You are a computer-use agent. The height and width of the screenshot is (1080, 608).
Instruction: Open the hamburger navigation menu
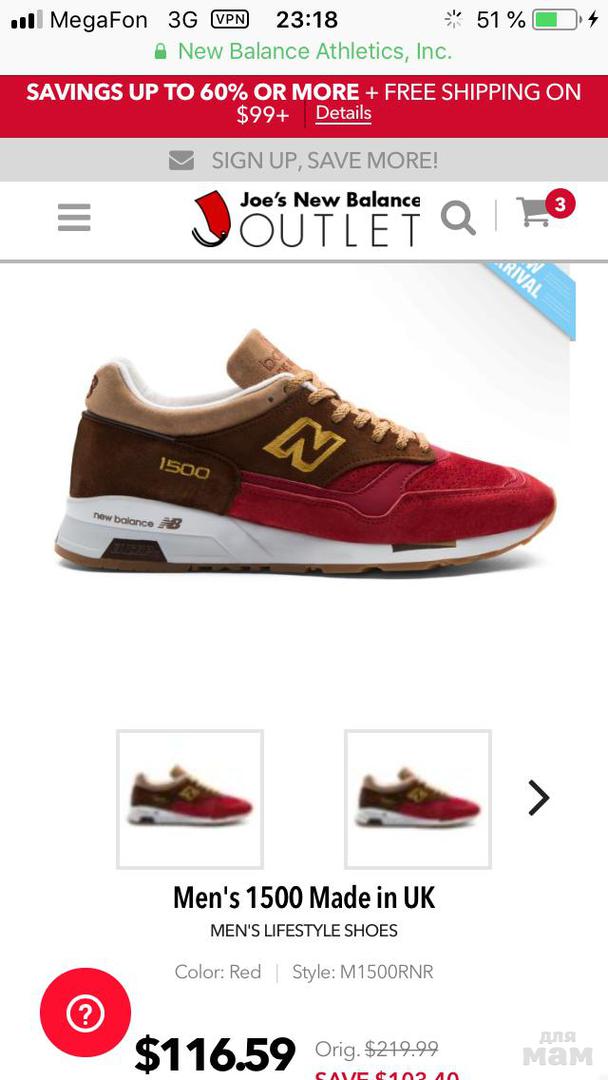[x=74, y=217]
